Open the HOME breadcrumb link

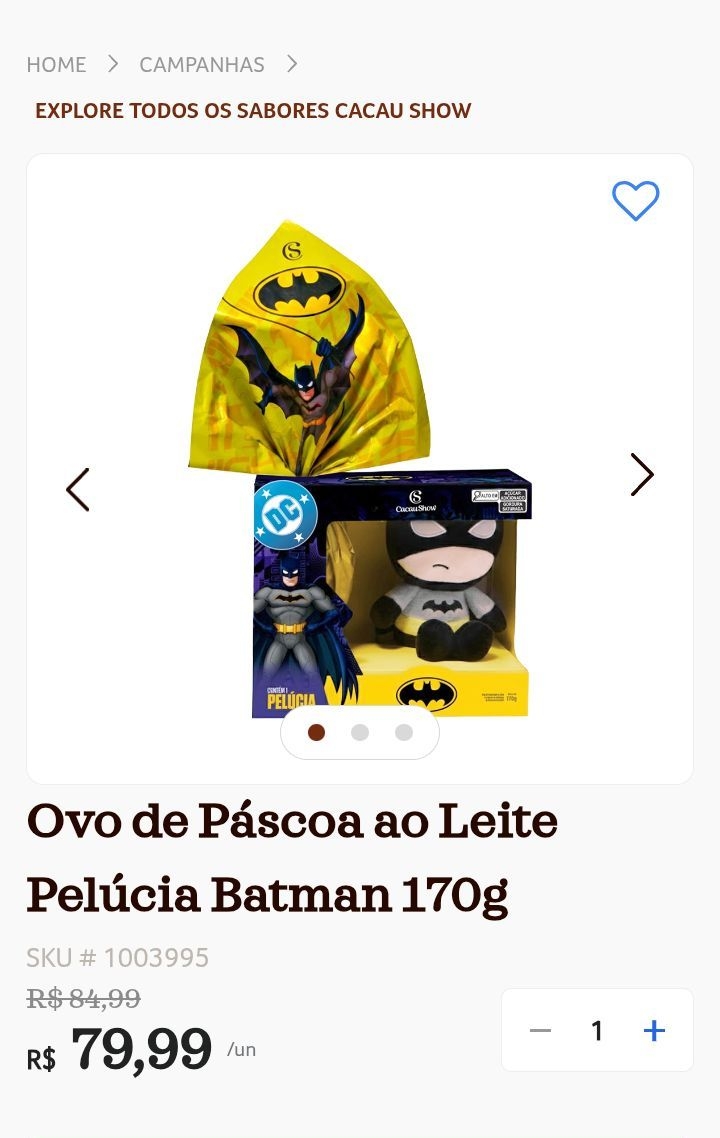click(x=56, y=65)
